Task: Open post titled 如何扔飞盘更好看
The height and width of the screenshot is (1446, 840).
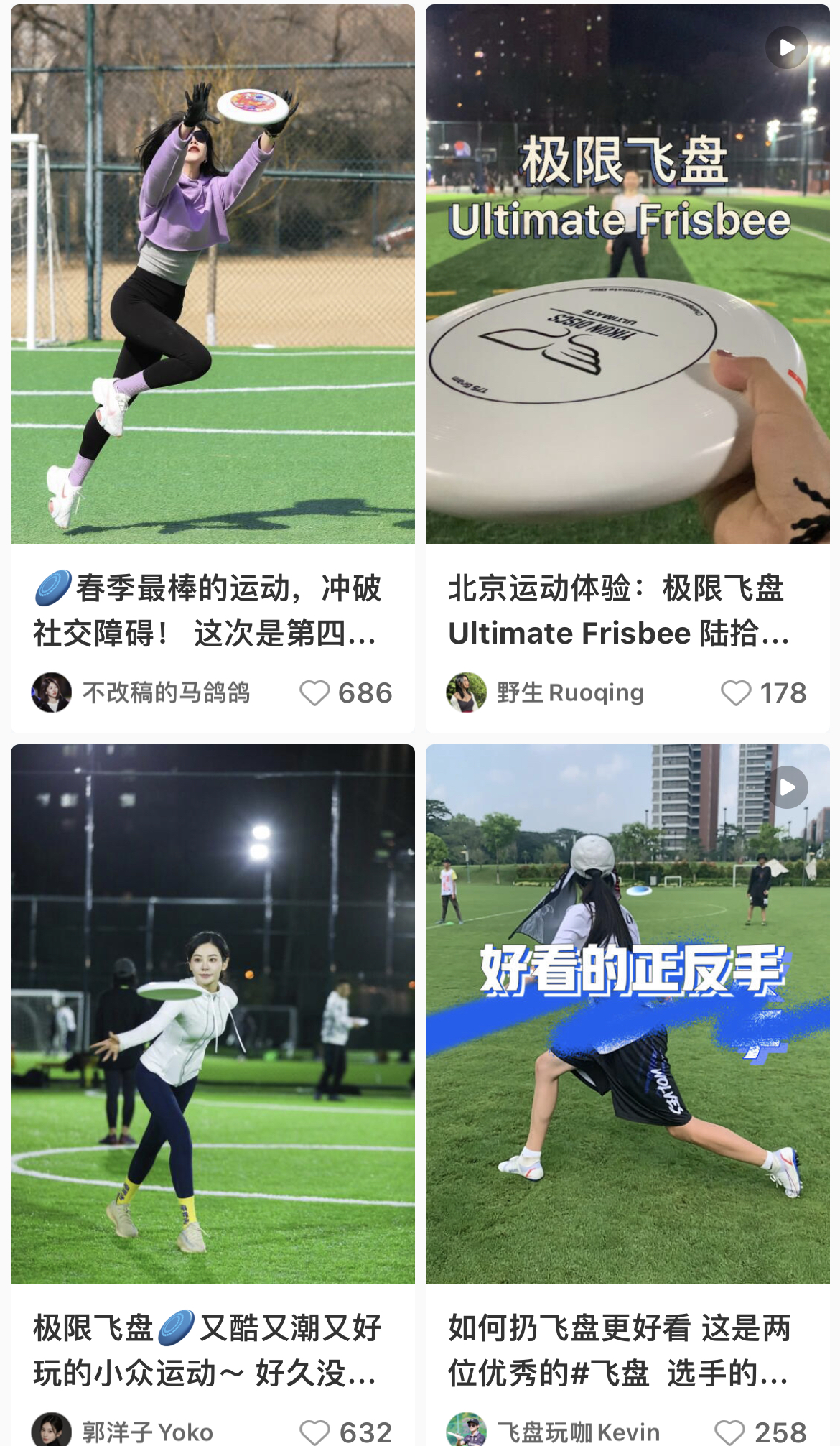Action: coord(619,1350)
